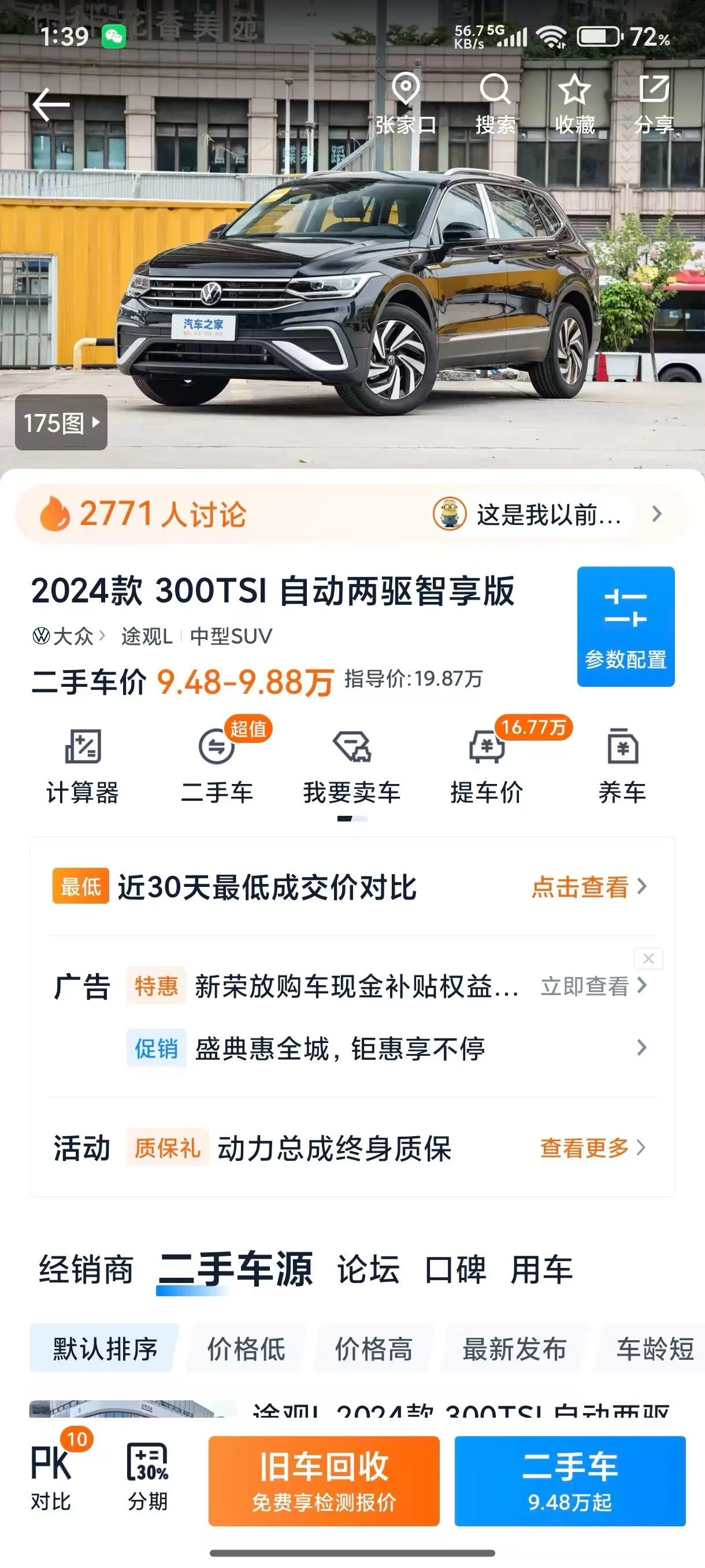Switch to the 经销商 tab
705x1568 pixels.
86,1270
